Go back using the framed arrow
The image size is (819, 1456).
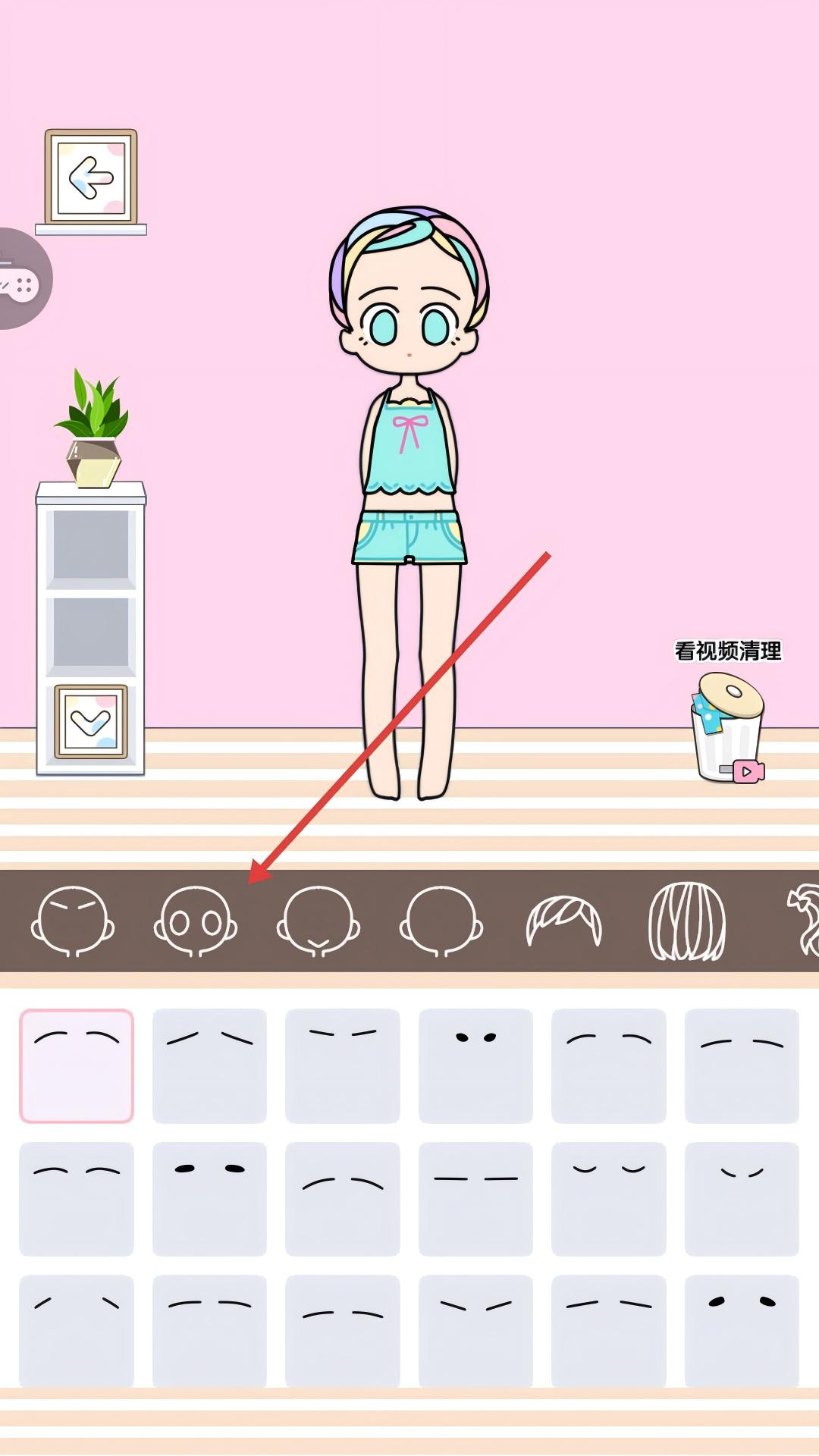pos(91,177)
